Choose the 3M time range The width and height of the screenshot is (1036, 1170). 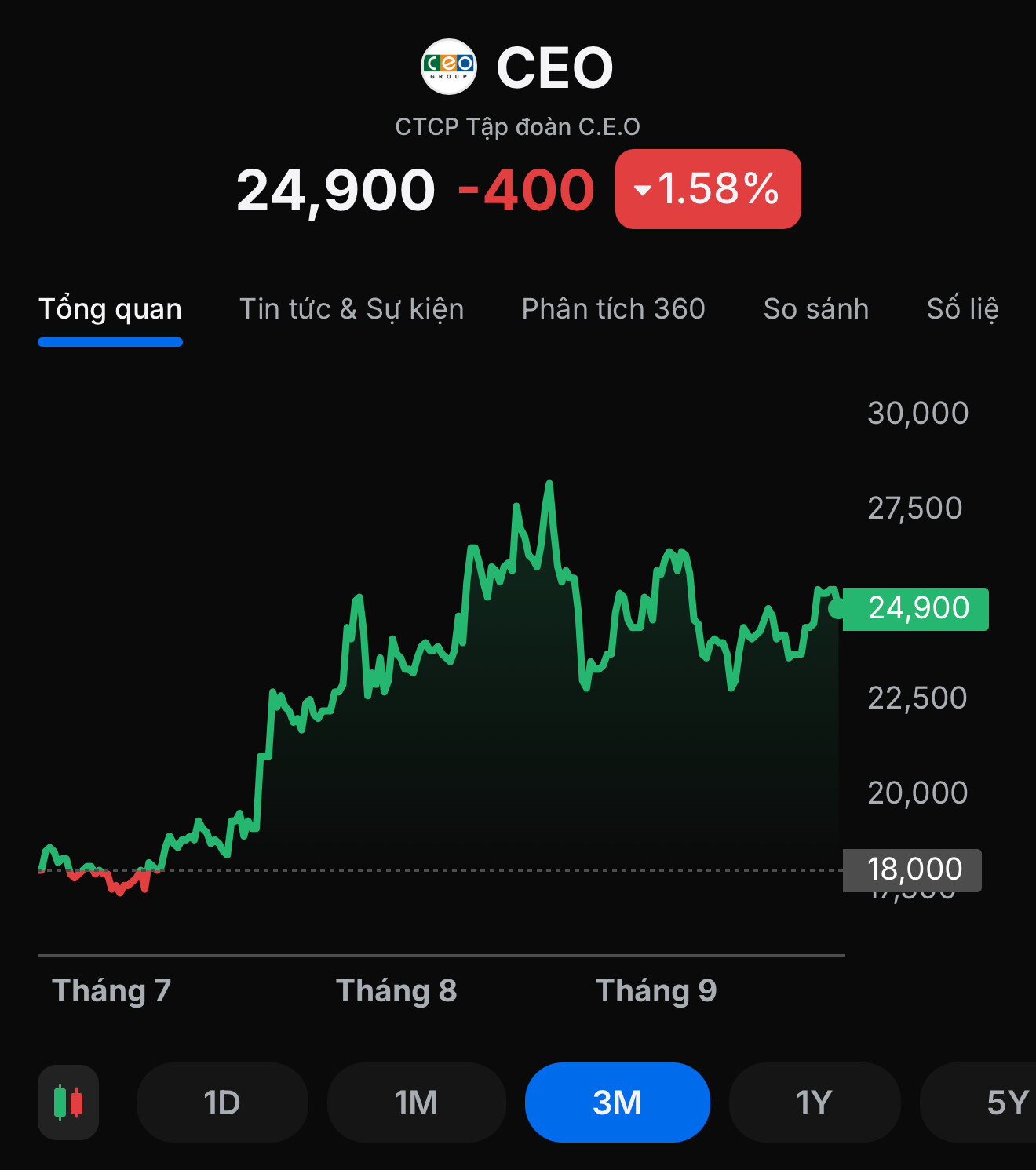(x=617, y=1103)
